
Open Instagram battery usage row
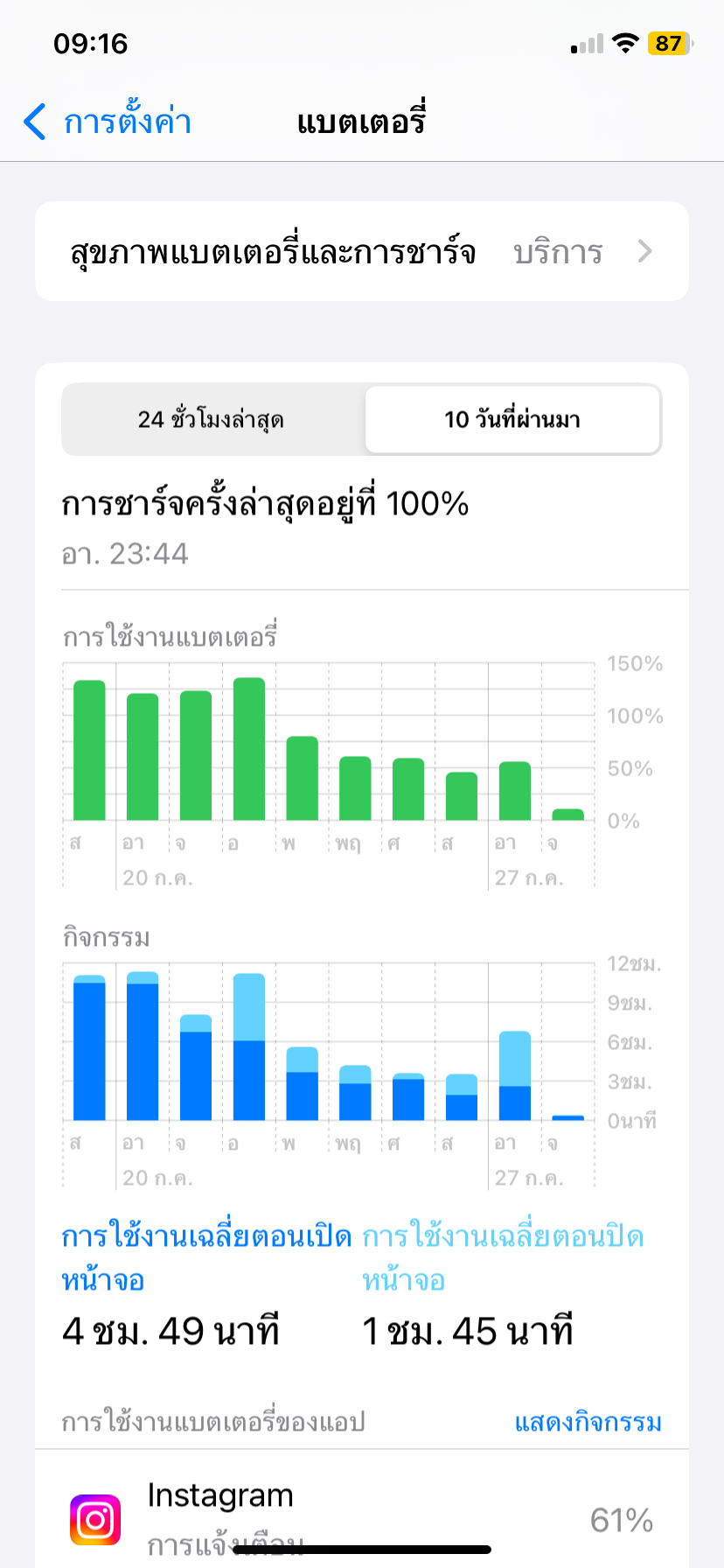pos(362,1519)
